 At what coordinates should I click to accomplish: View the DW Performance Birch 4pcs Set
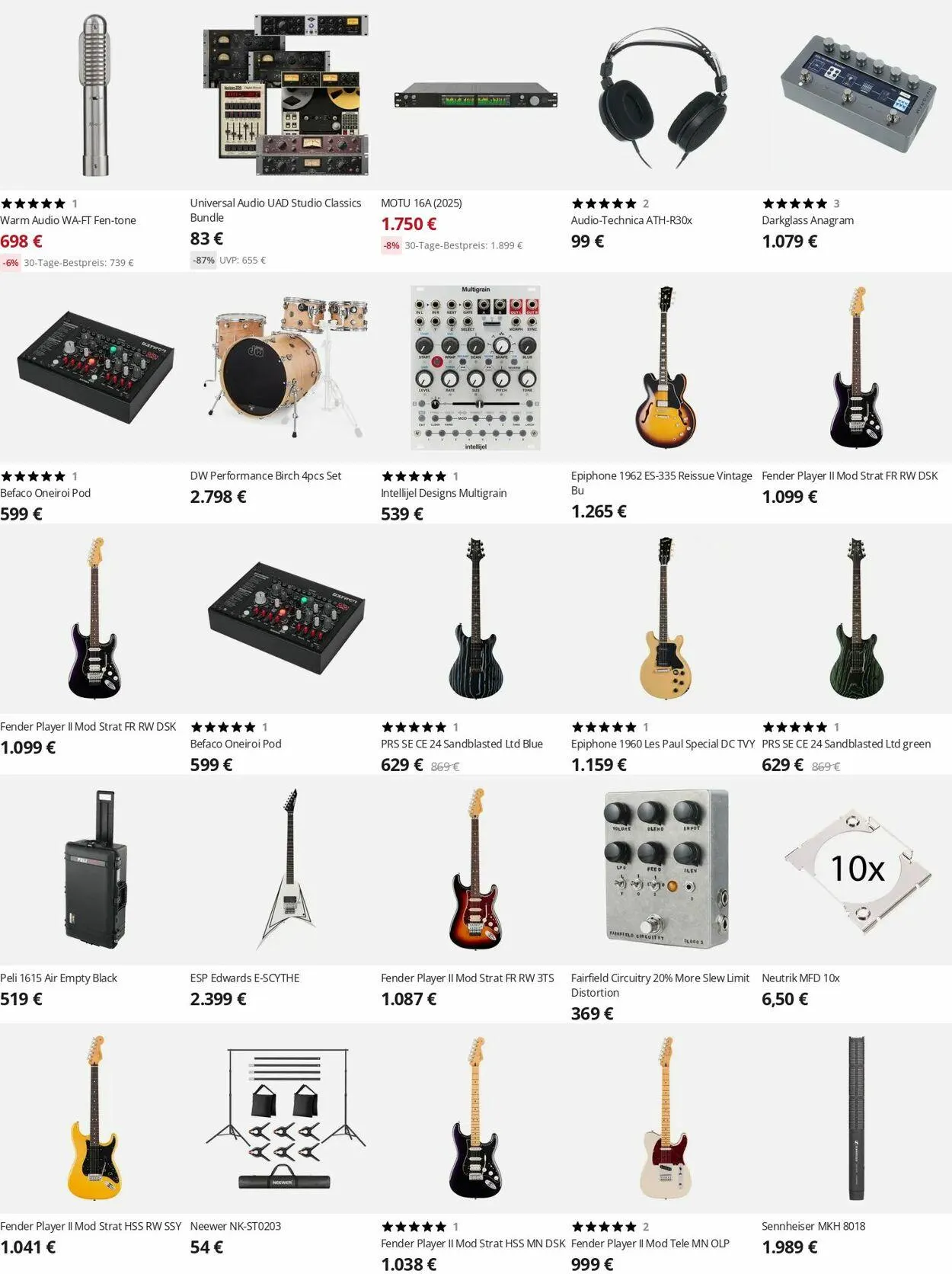[x=265, y=475]
